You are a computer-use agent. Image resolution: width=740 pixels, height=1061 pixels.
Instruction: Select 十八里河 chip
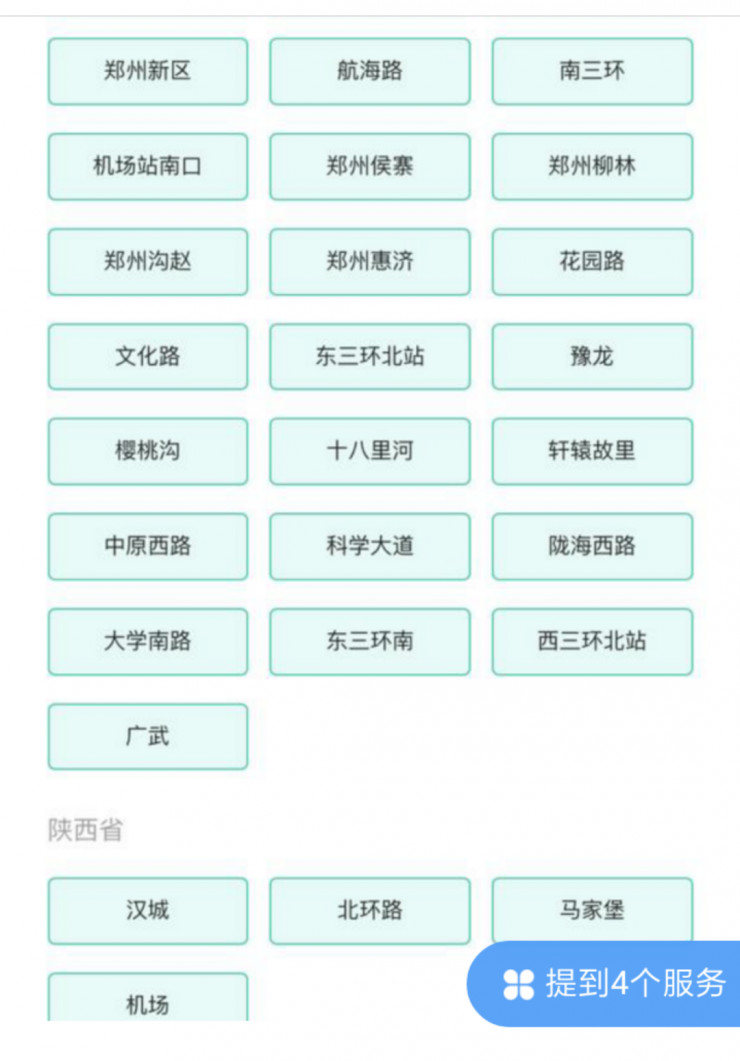click(370, 451)
